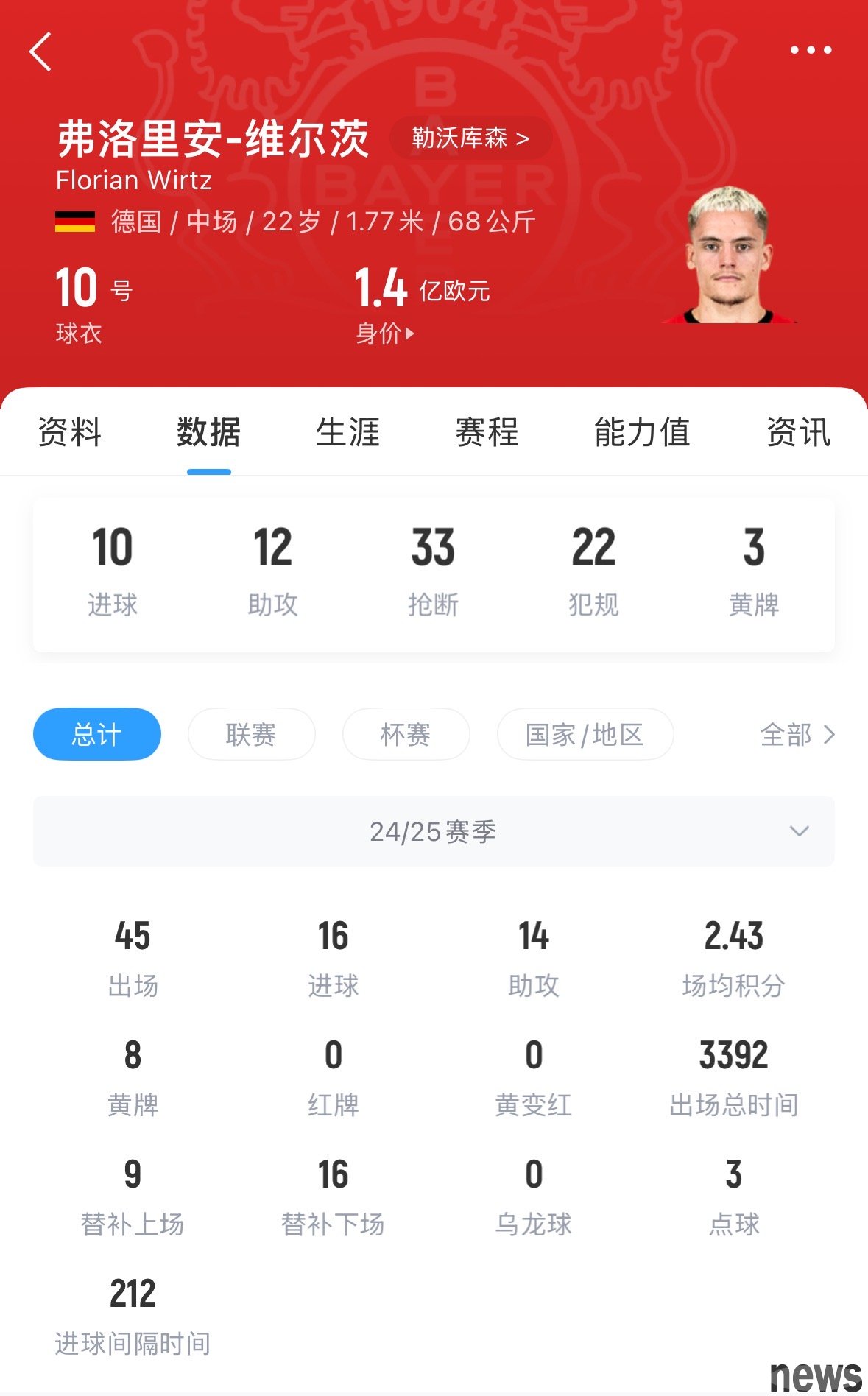Expand the 24/25赛季 season dropdown
The image size is (868, 1396).
[x=434, y=831]
